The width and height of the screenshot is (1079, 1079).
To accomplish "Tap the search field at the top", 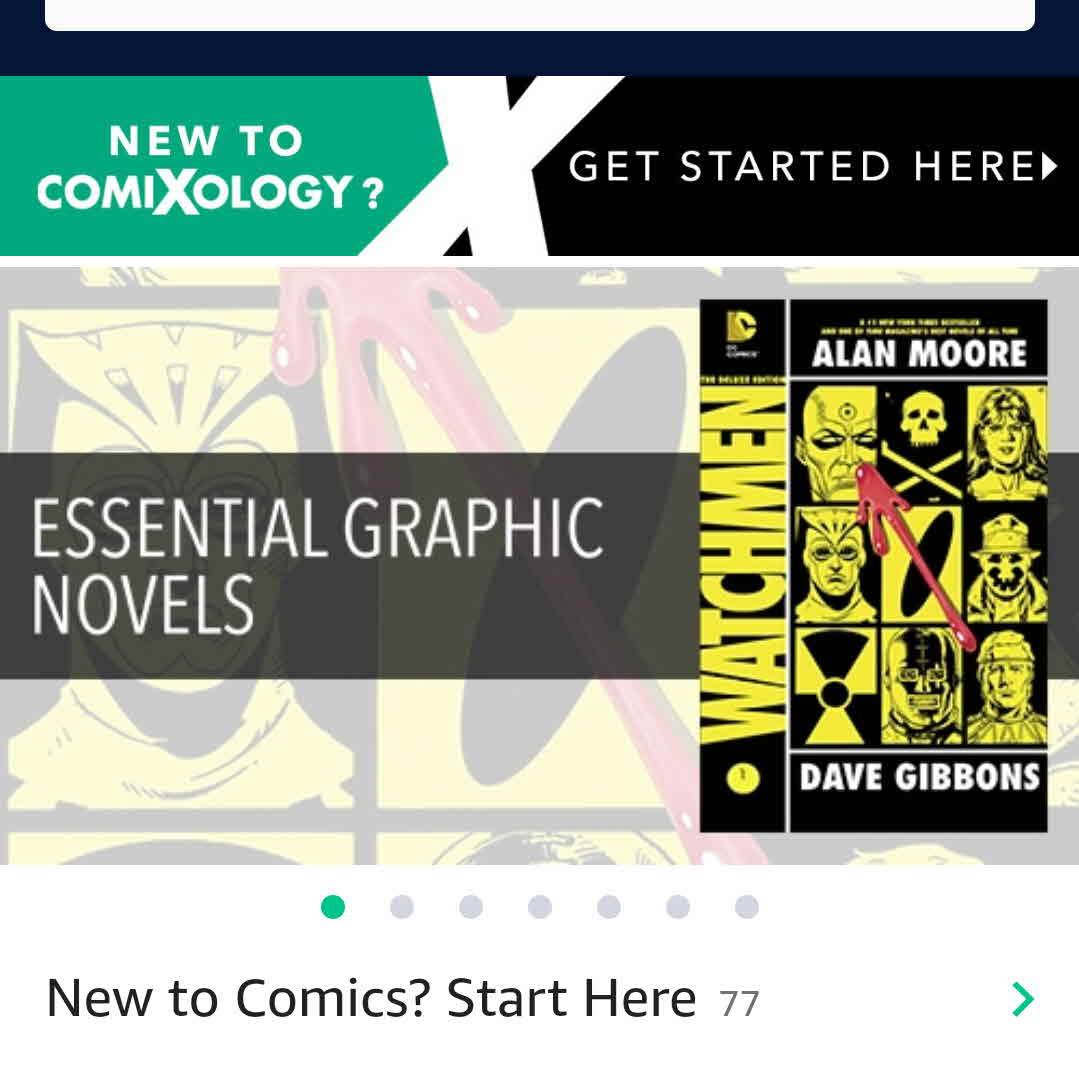I will 539,14.
